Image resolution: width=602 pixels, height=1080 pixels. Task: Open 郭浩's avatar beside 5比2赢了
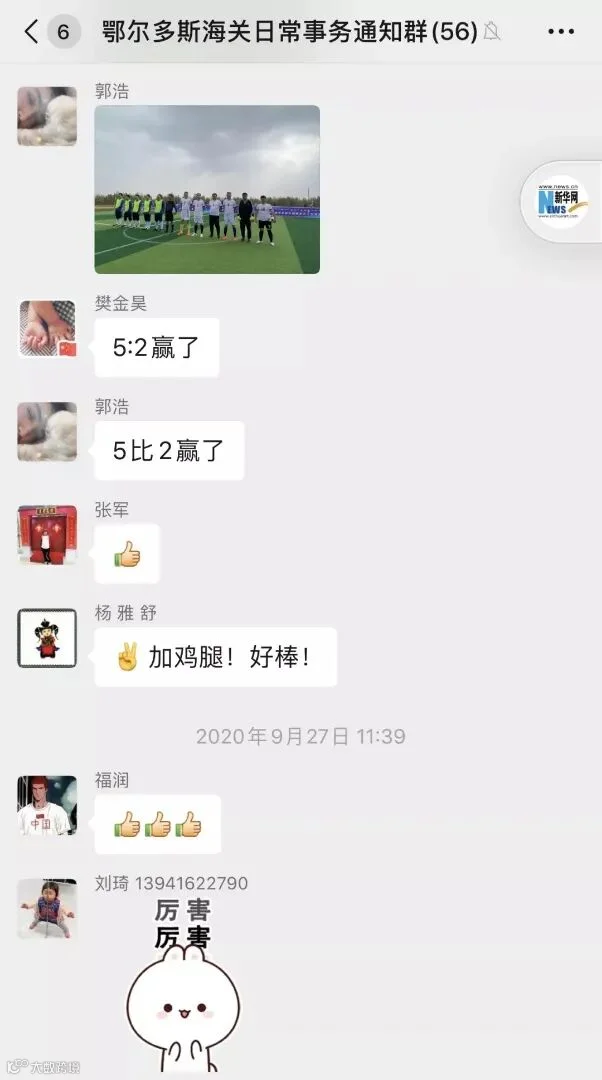[47, 431]
